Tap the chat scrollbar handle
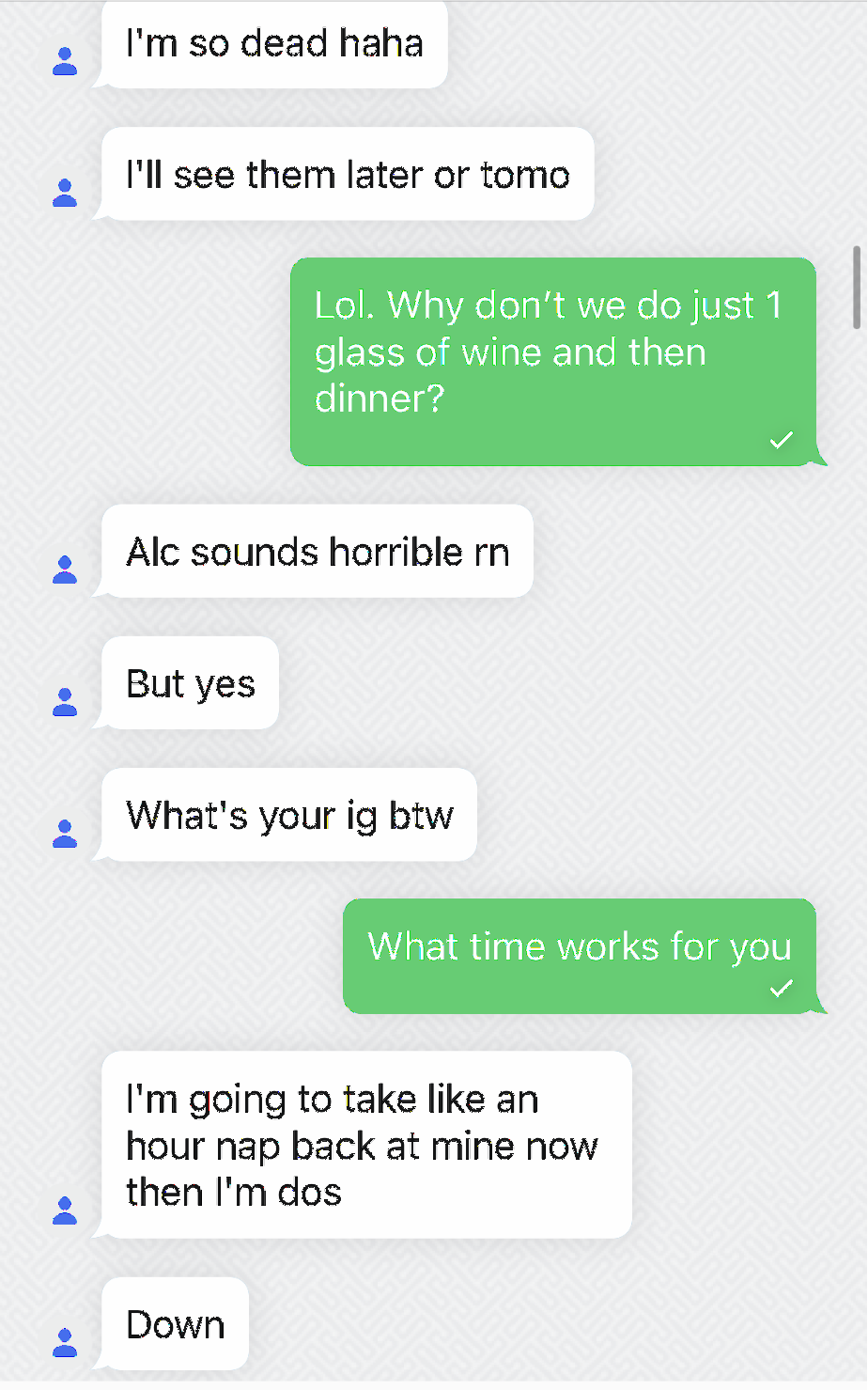Viewport: 868px width, 1390px height. pos(857,287)
